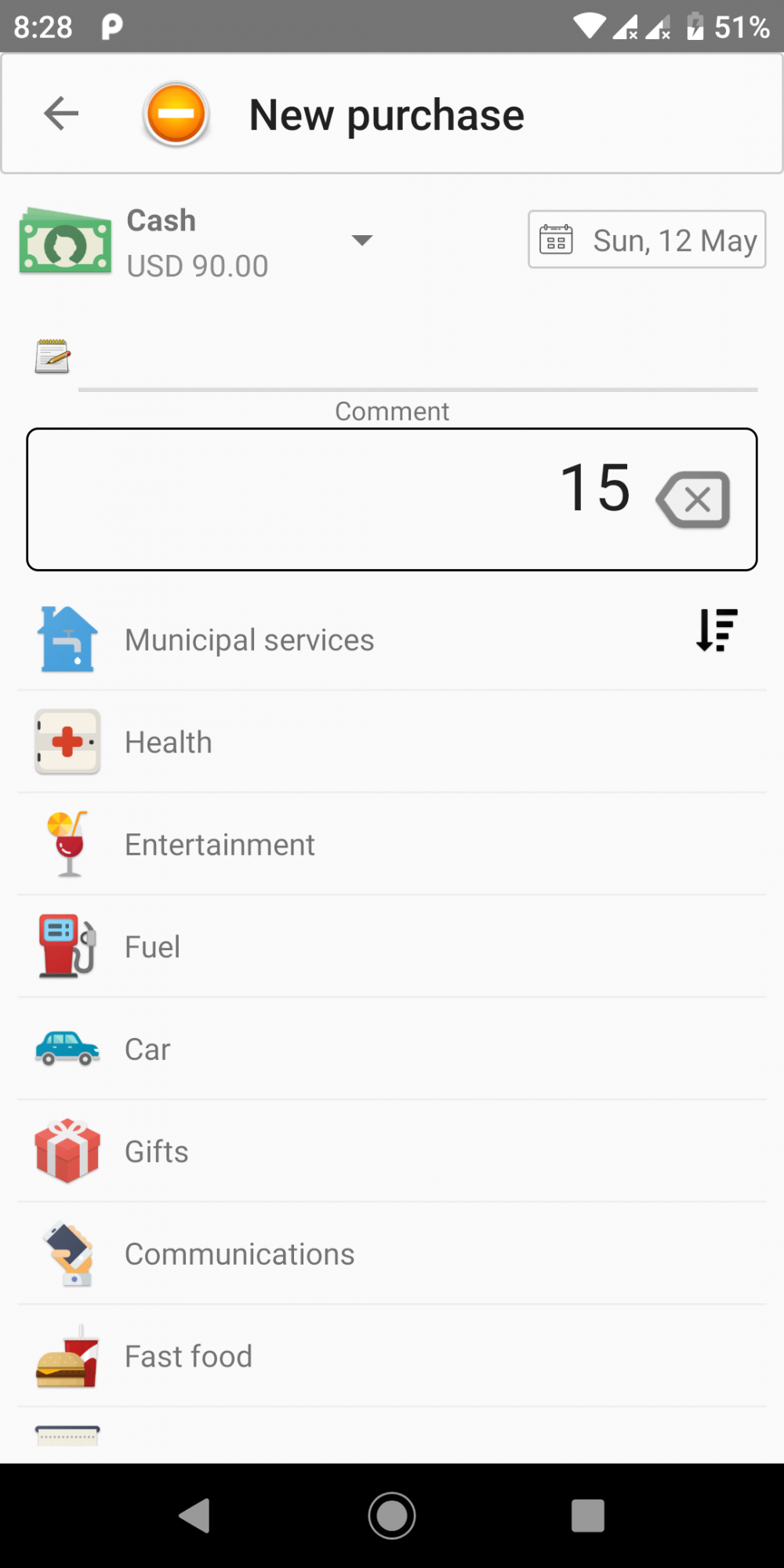
Task: Expand the Cash account dropdown
Action: pyautogui.click(x=361, y=240)
